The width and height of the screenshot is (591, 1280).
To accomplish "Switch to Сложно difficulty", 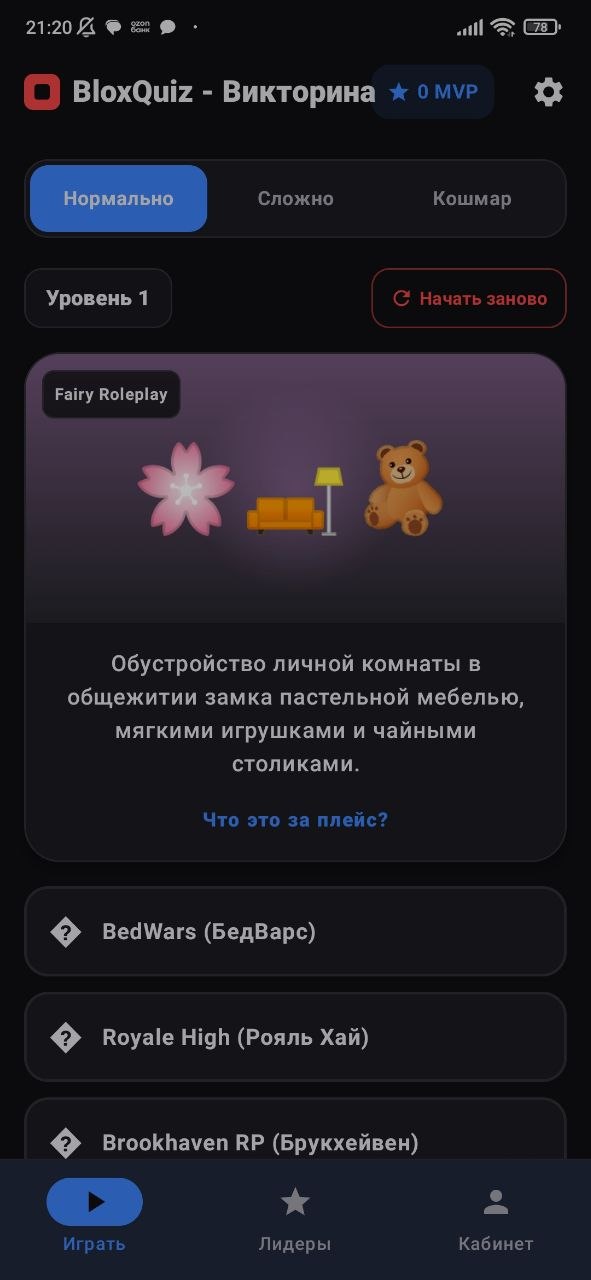I will 295,198.
